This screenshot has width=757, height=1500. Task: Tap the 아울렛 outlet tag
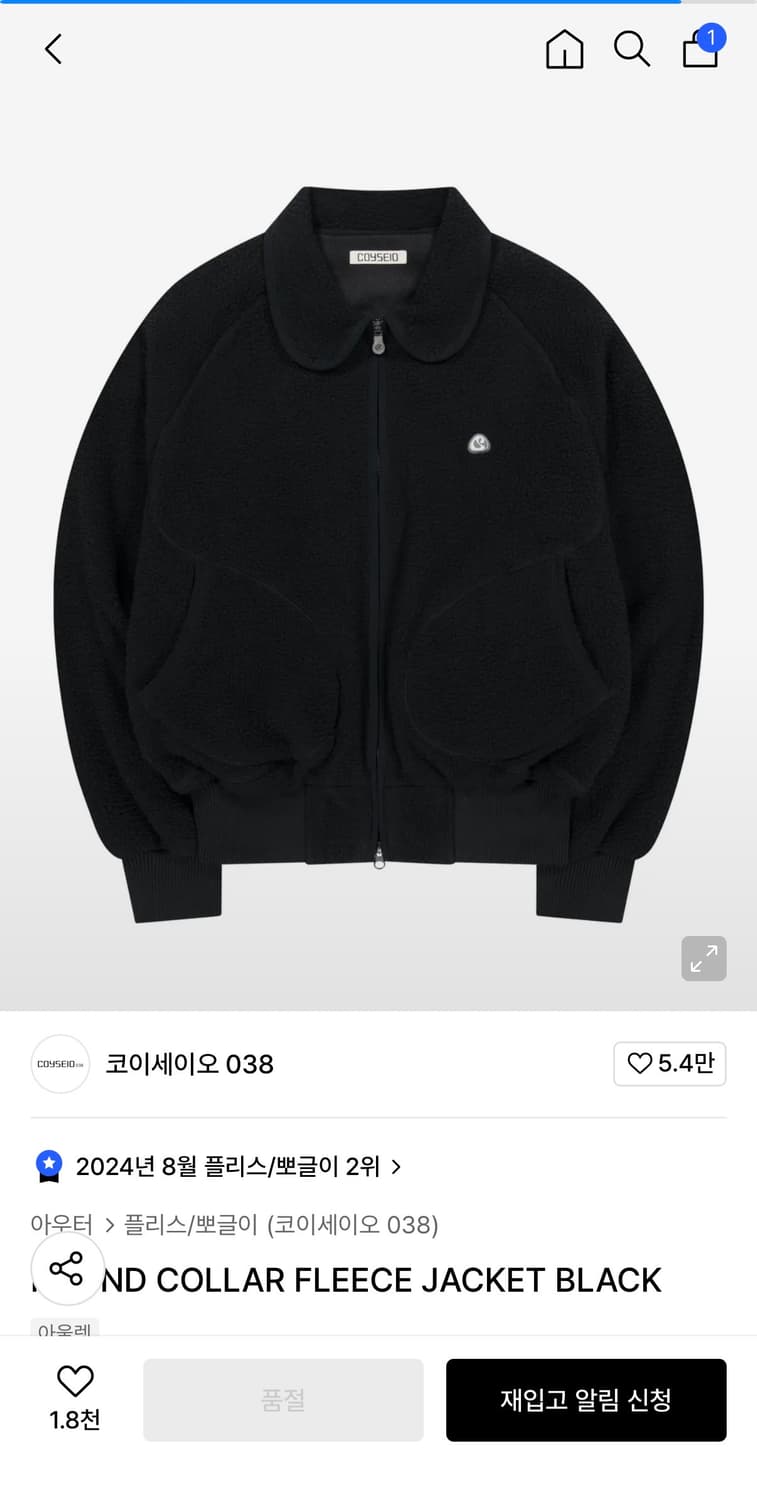tap(64, 1331)
